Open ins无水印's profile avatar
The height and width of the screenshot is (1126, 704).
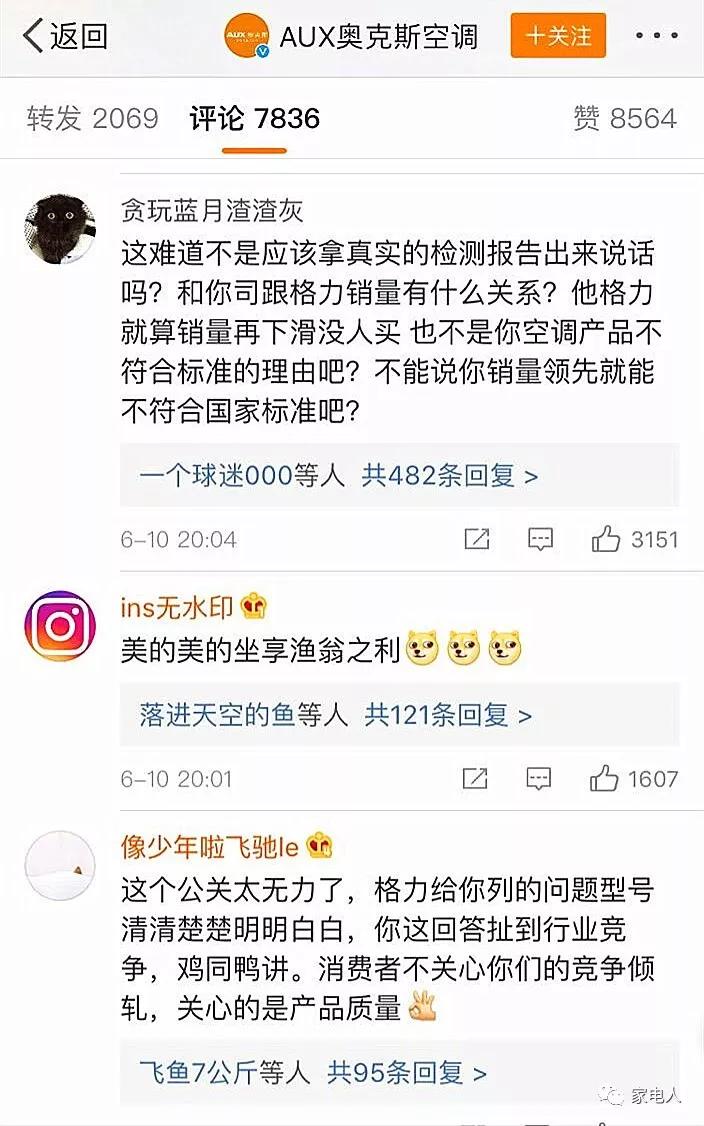point(59,626)
